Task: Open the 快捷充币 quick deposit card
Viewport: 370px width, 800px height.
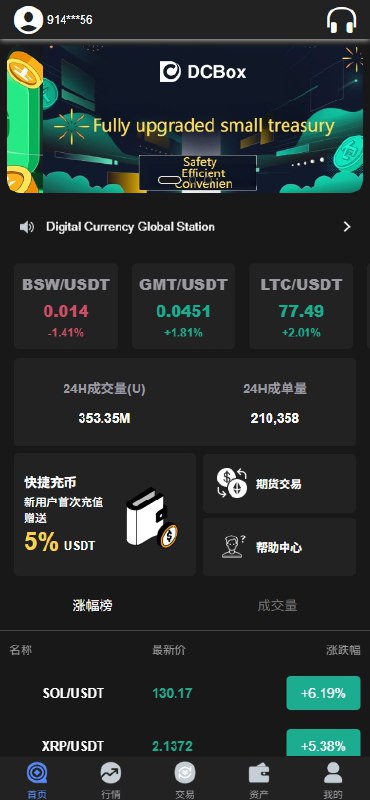Action: click(105, 515)
